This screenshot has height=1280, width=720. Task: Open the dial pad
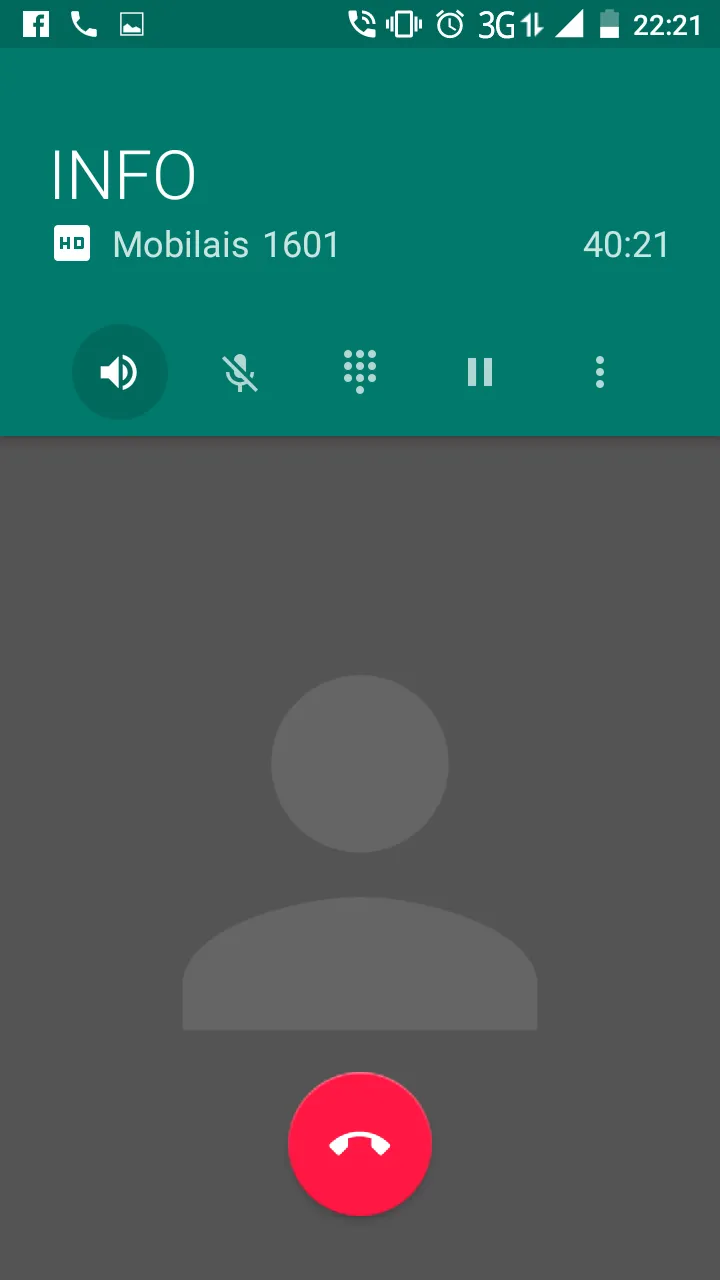pyautogui.click(x=360, y=372)
